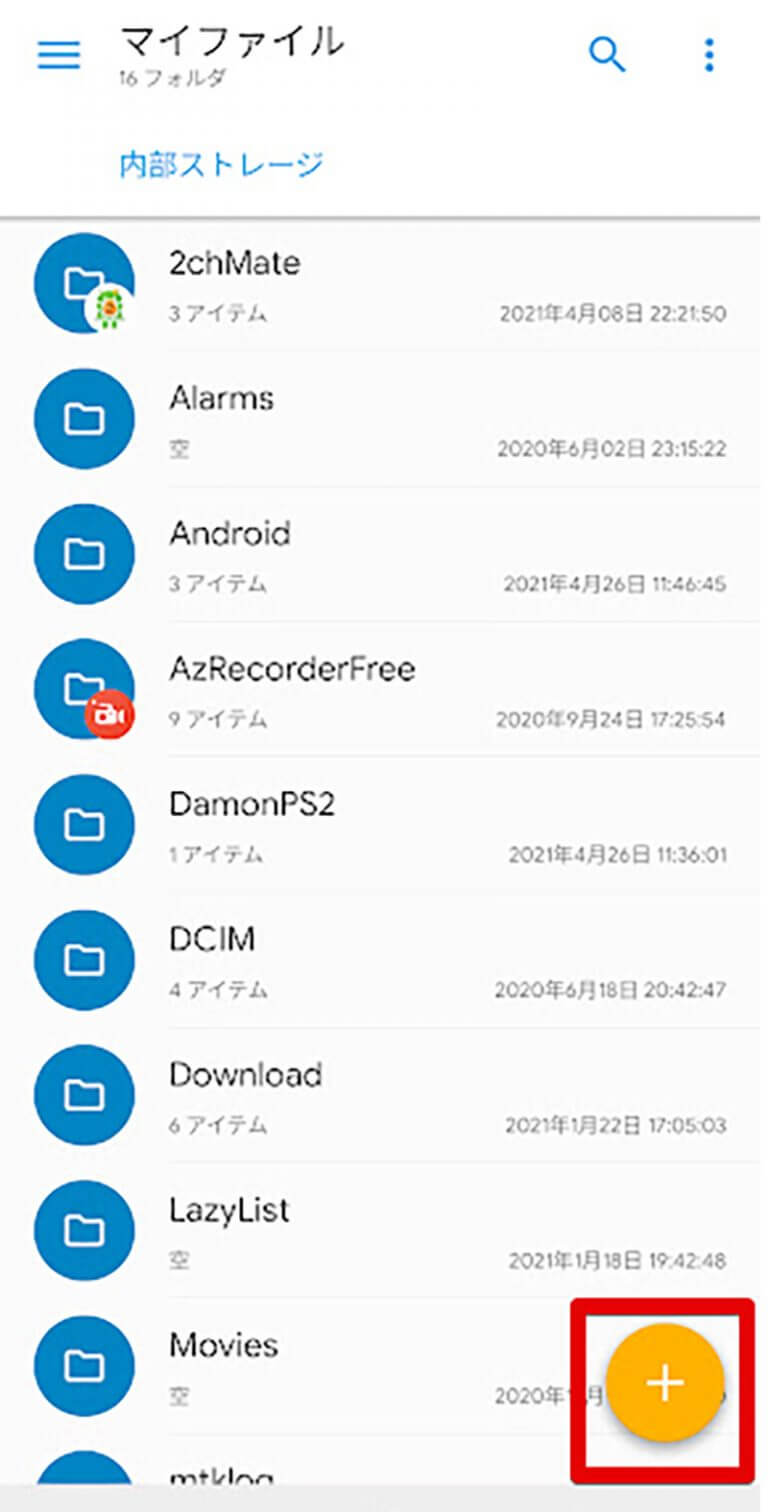
Task: Select the DCIM folder icon
Action: pyautogui.click(x=84, y=960)
